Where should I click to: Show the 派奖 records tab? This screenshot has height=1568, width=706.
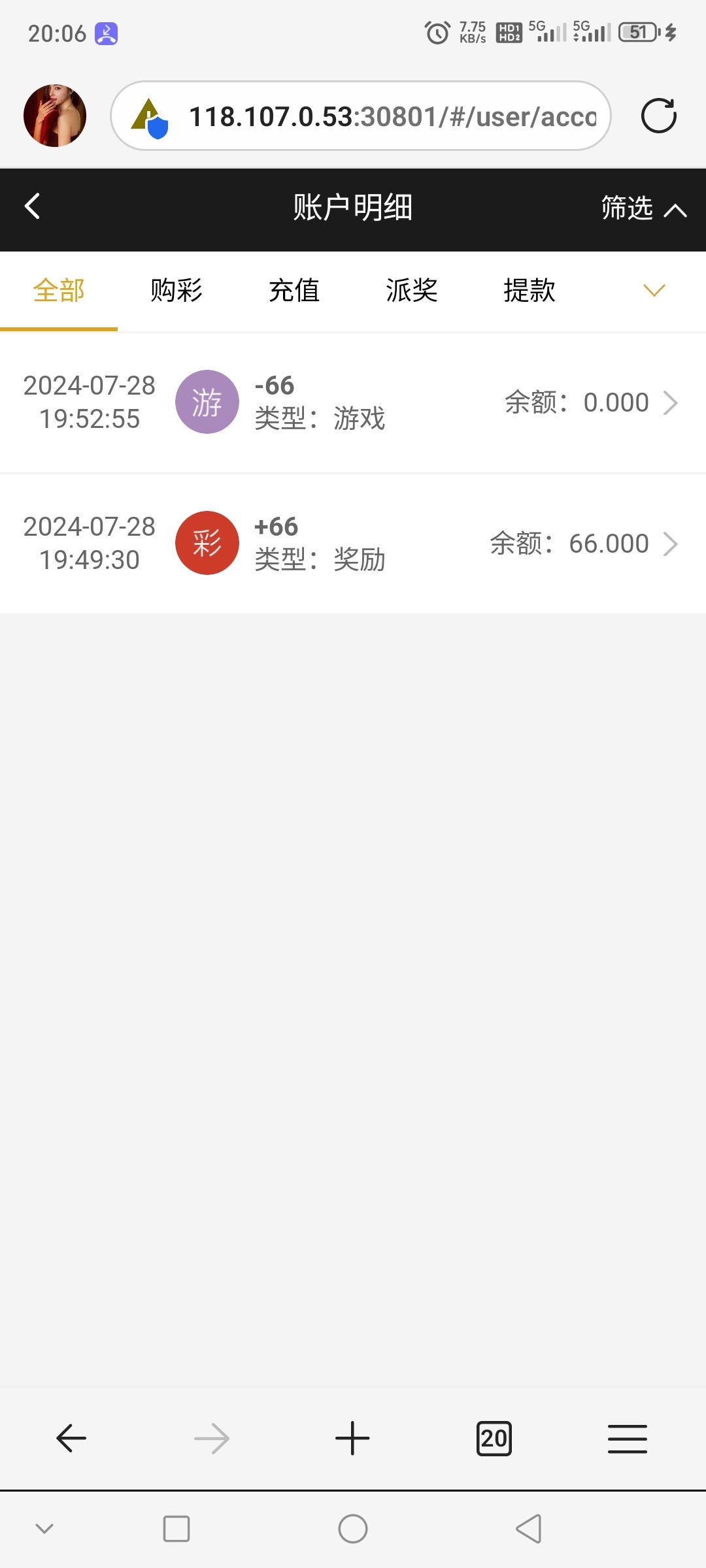412,291
